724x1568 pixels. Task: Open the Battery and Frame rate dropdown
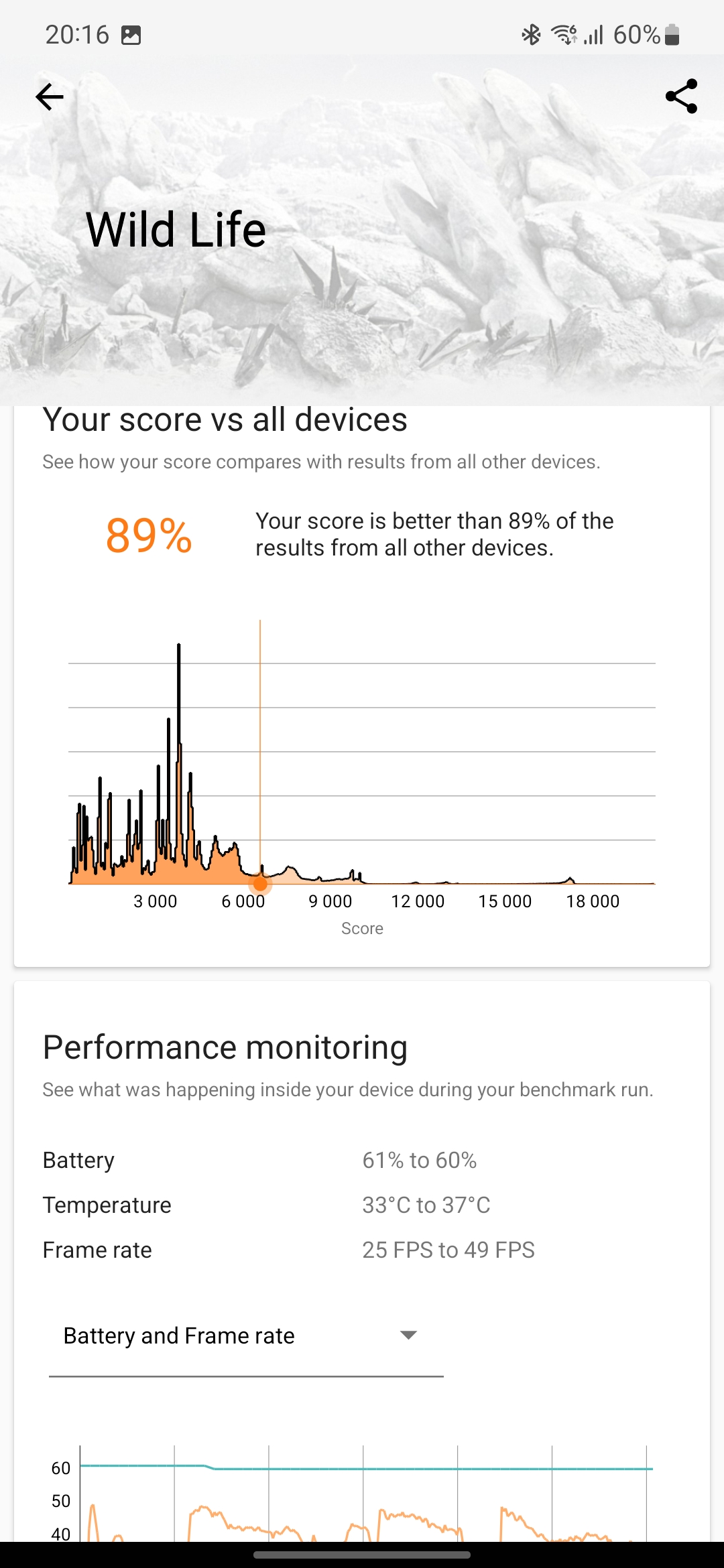tap(245, 1335)
